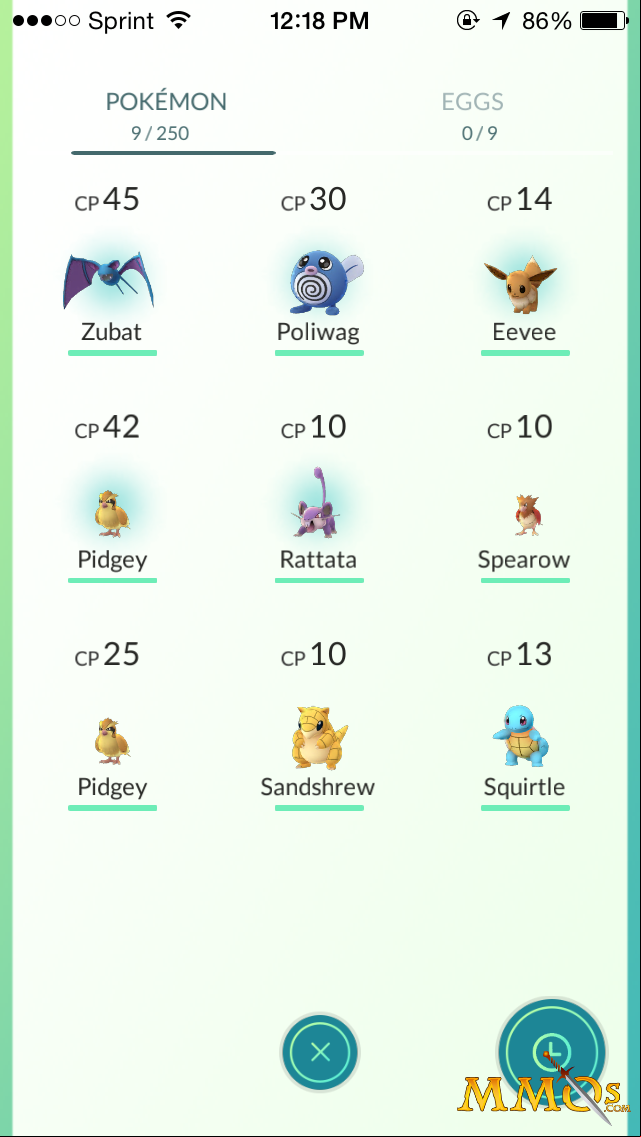
Task: Select the Pokémon tab
Action: [x=167, y=116]
